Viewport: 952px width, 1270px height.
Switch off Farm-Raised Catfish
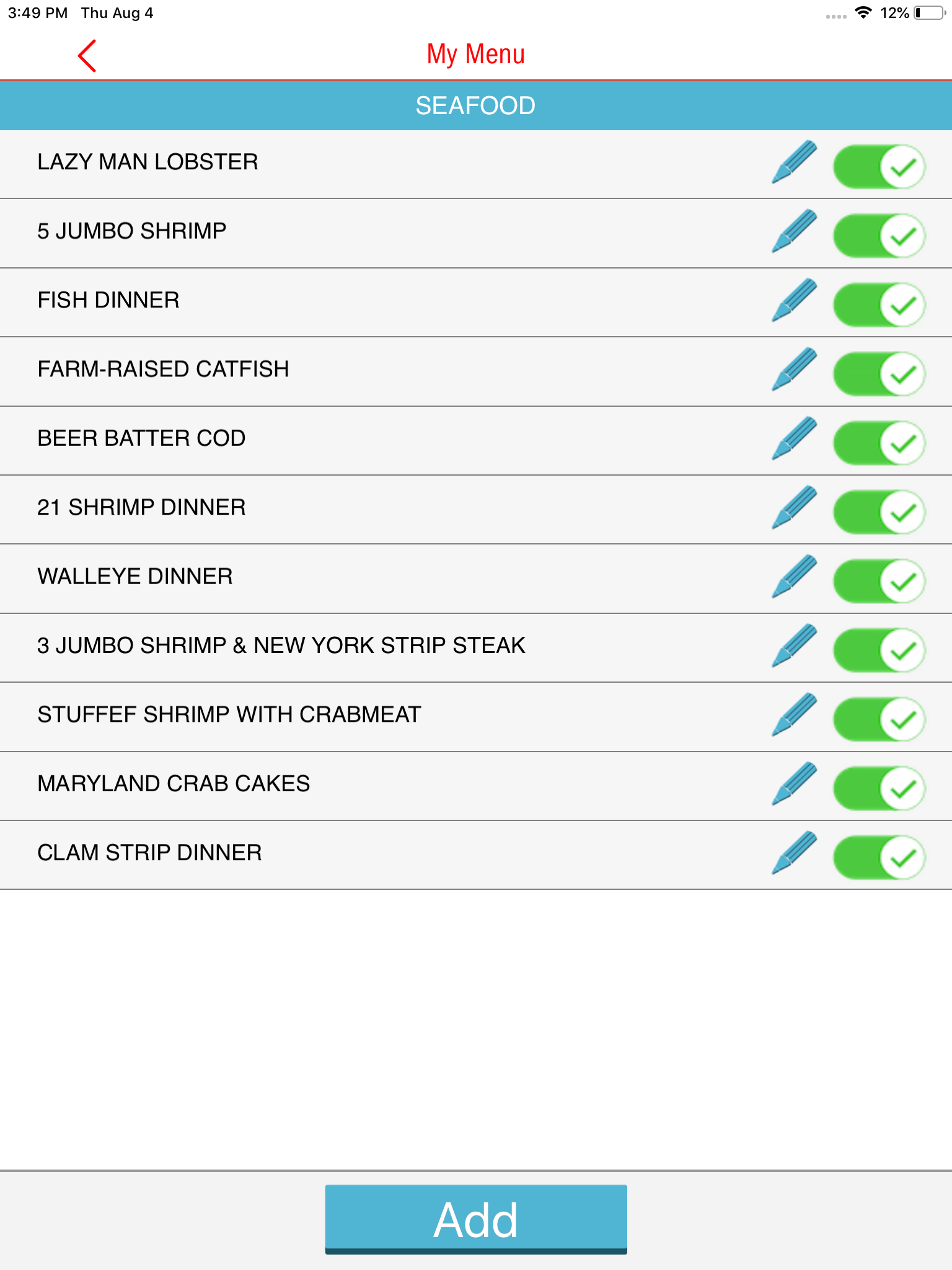coord(878,374)
